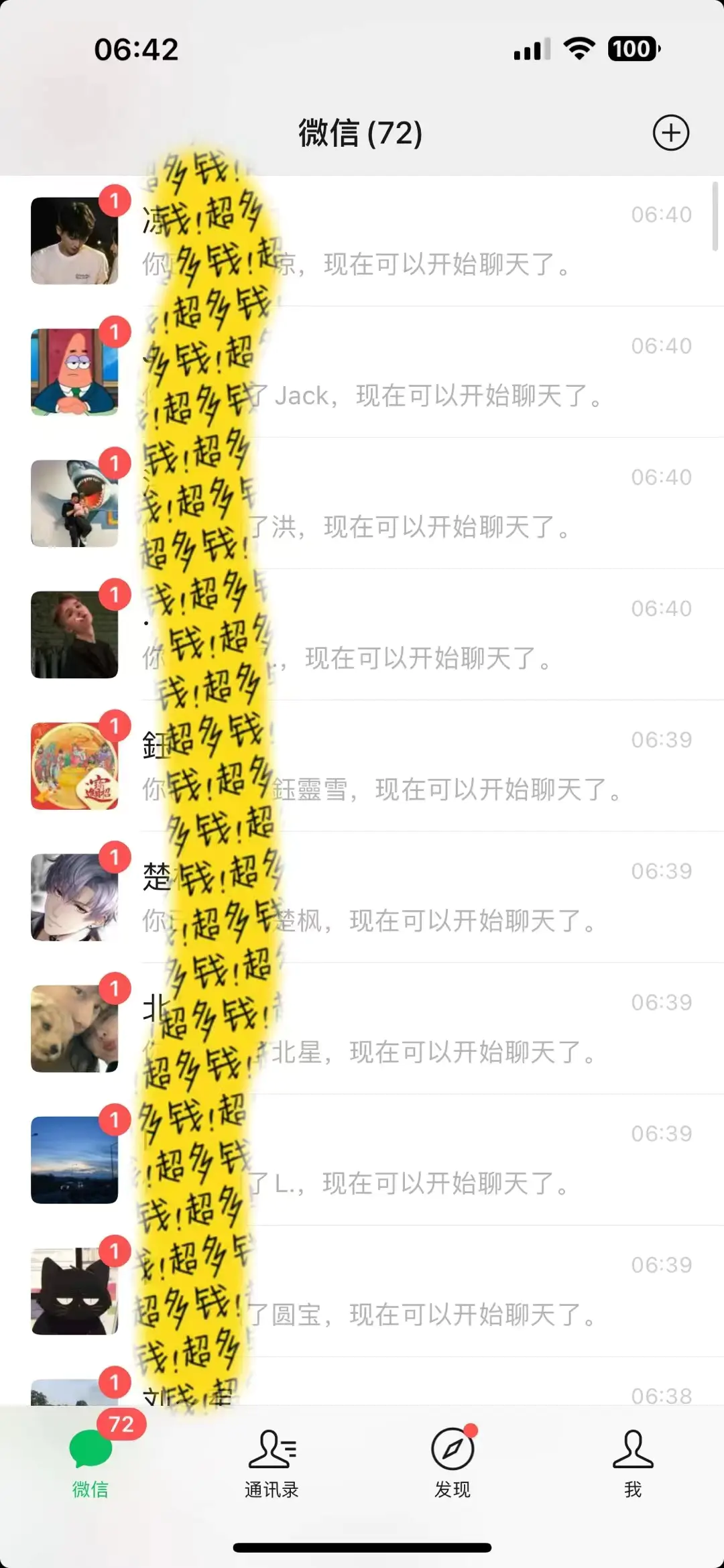Switch to the 通讯录 contacts tab
The image size is (724, 1568).
pyautogui.click(x=271, y=1464)
